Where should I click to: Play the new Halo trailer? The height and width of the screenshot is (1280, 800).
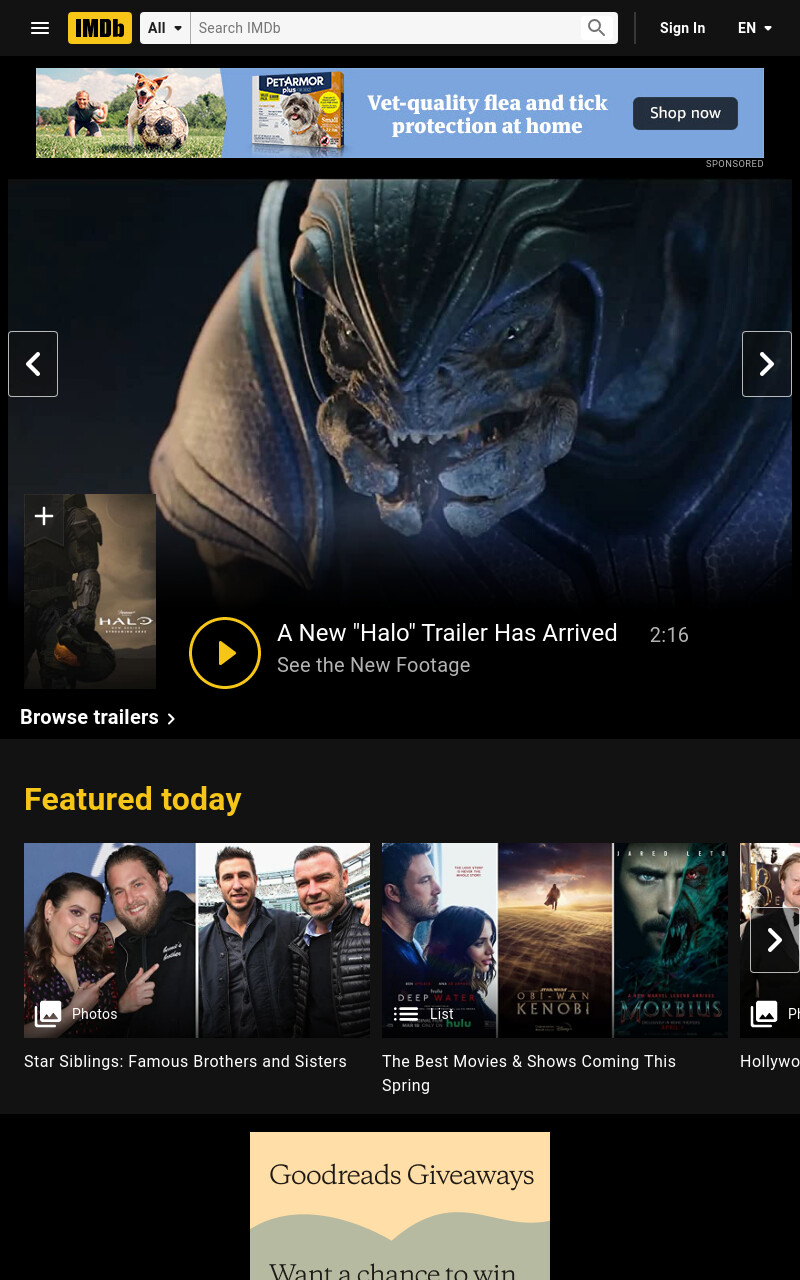point(225,653)
